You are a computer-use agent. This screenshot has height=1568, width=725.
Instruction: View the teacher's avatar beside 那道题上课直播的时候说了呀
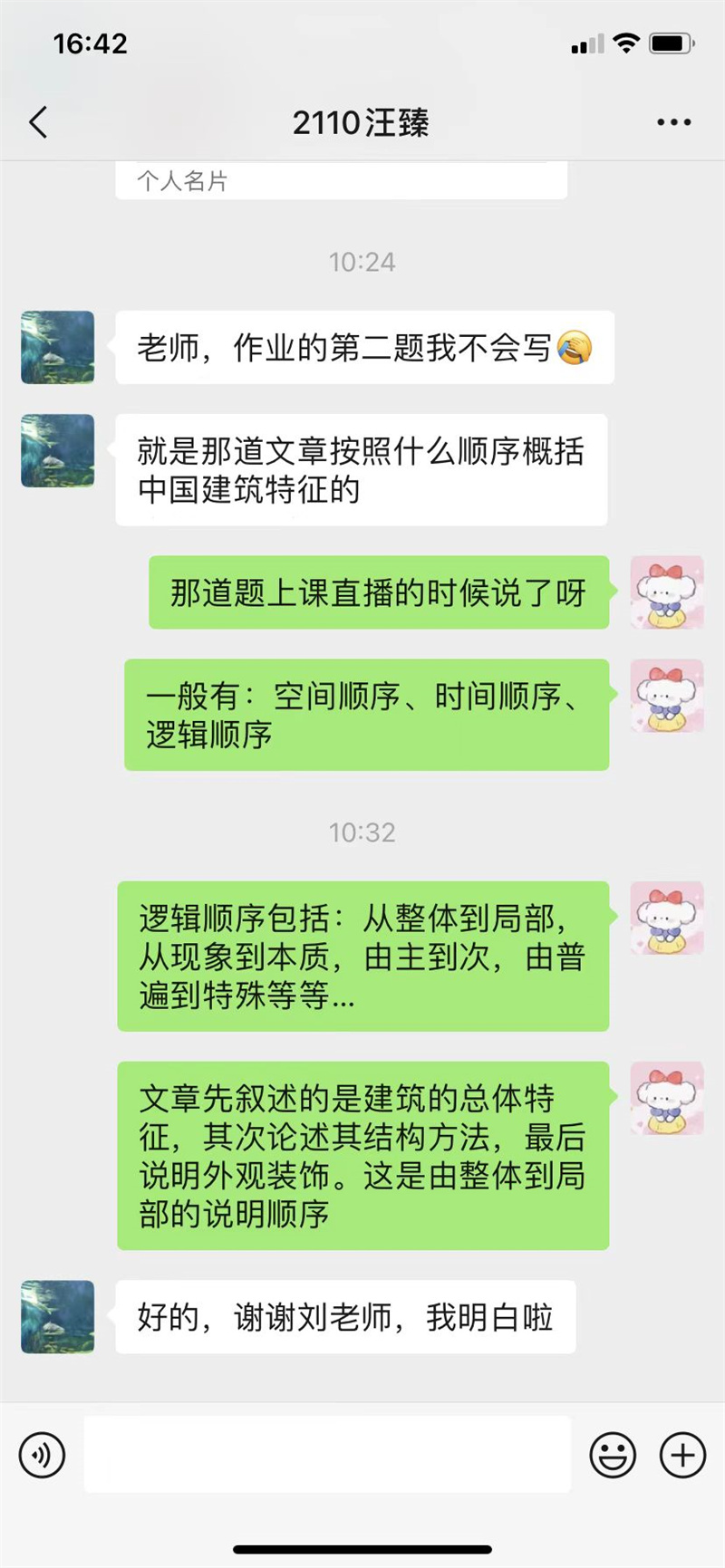click(667, 592)
